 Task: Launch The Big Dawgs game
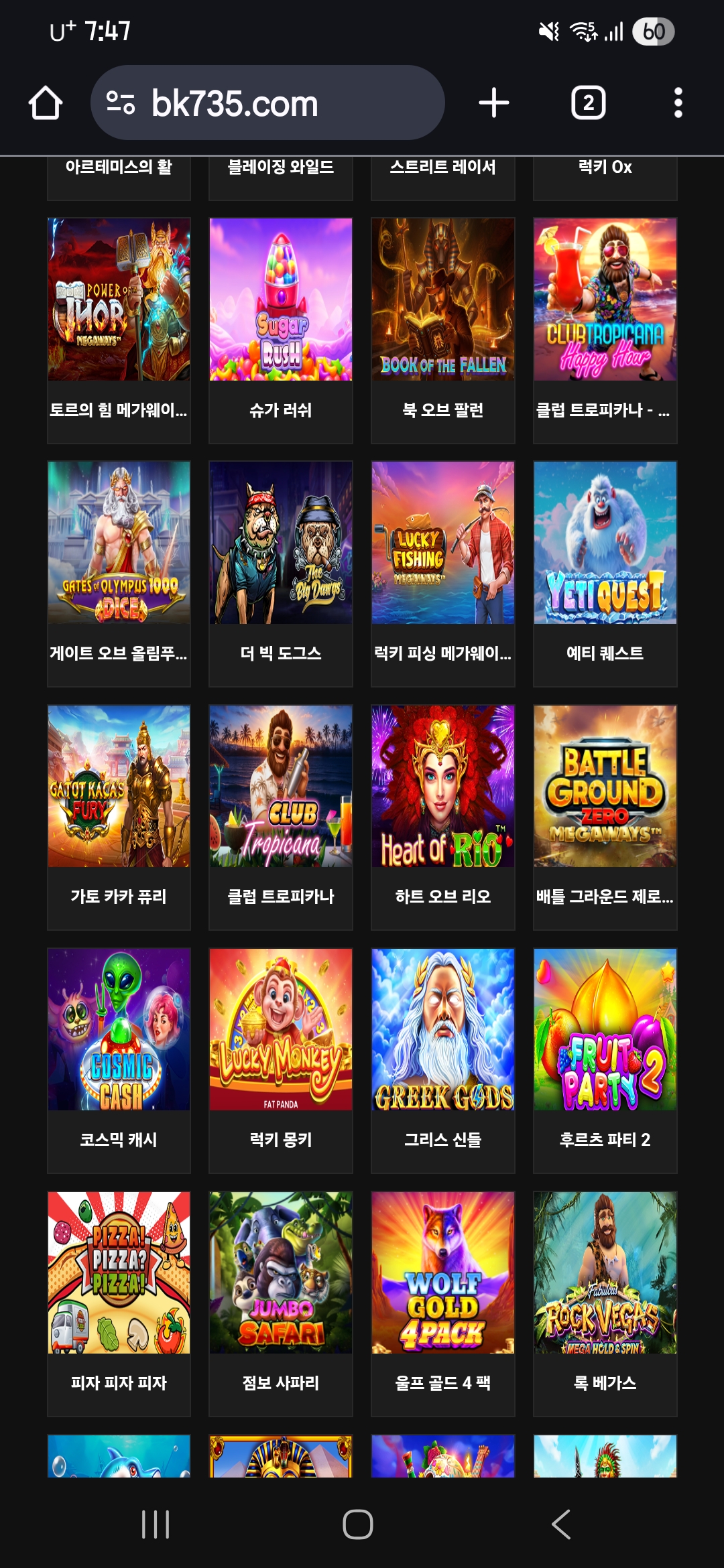point(281,543)
